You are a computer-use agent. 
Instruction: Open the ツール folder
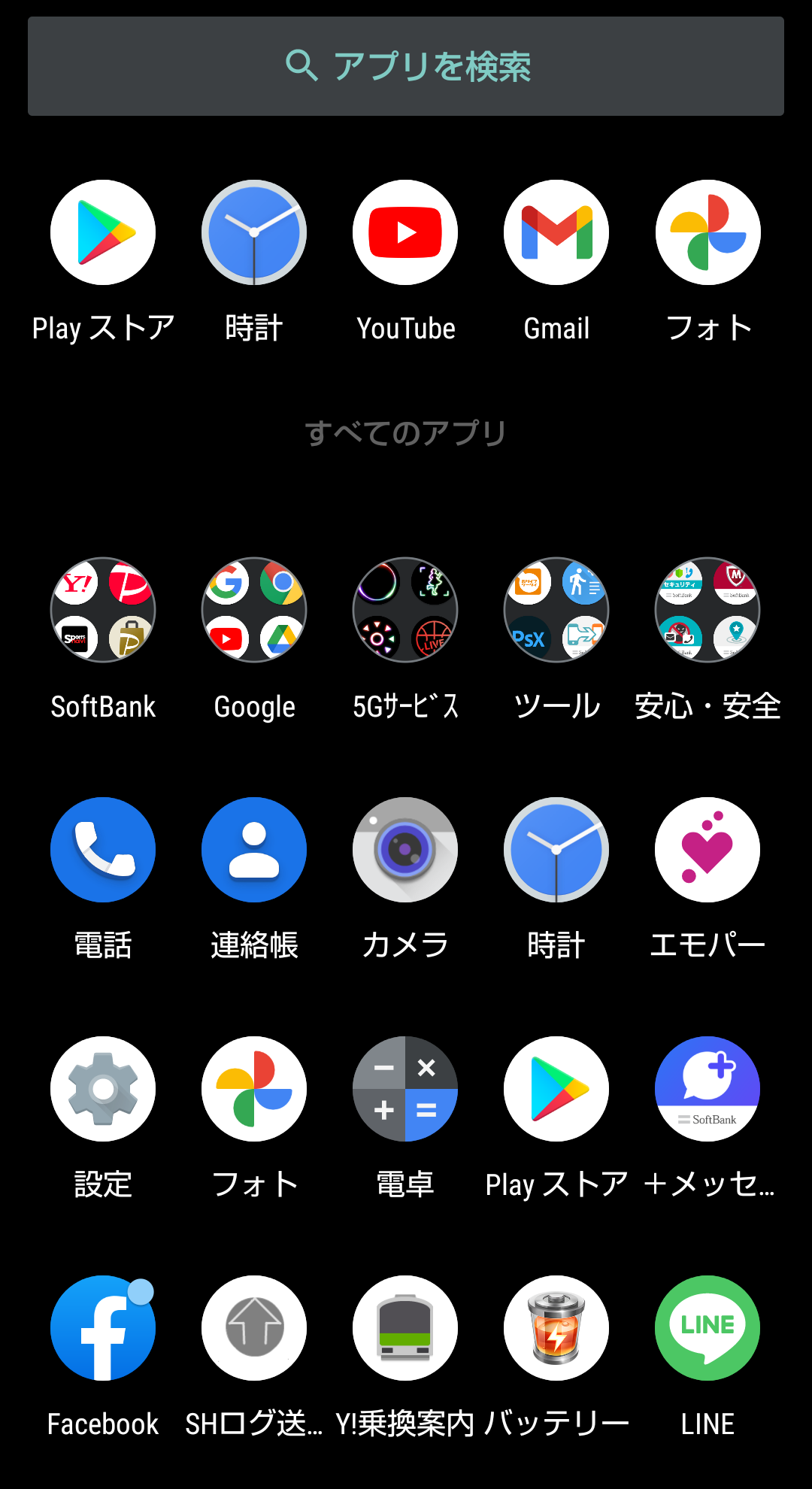556,610
